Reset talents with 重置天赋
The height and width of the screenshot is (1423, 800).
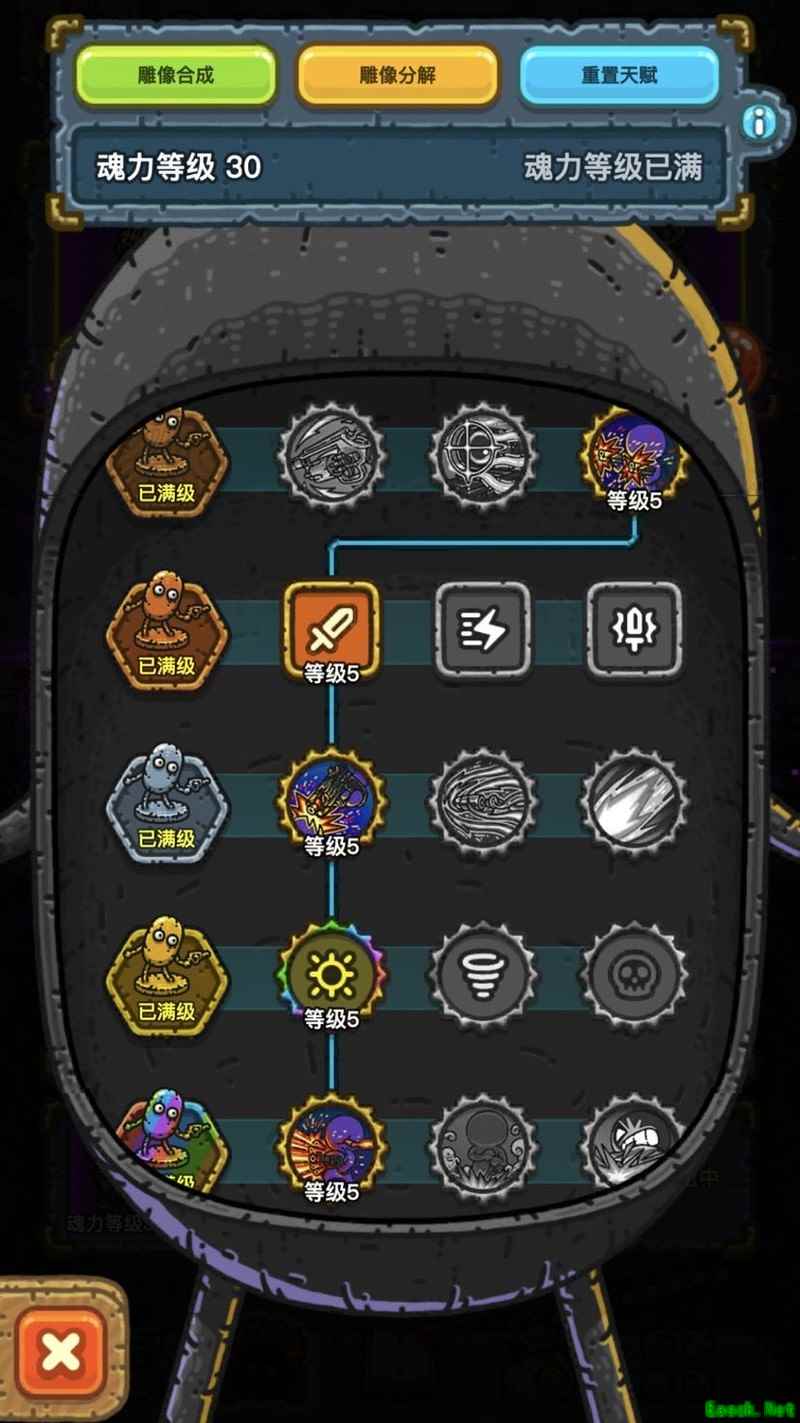(619, 75)
